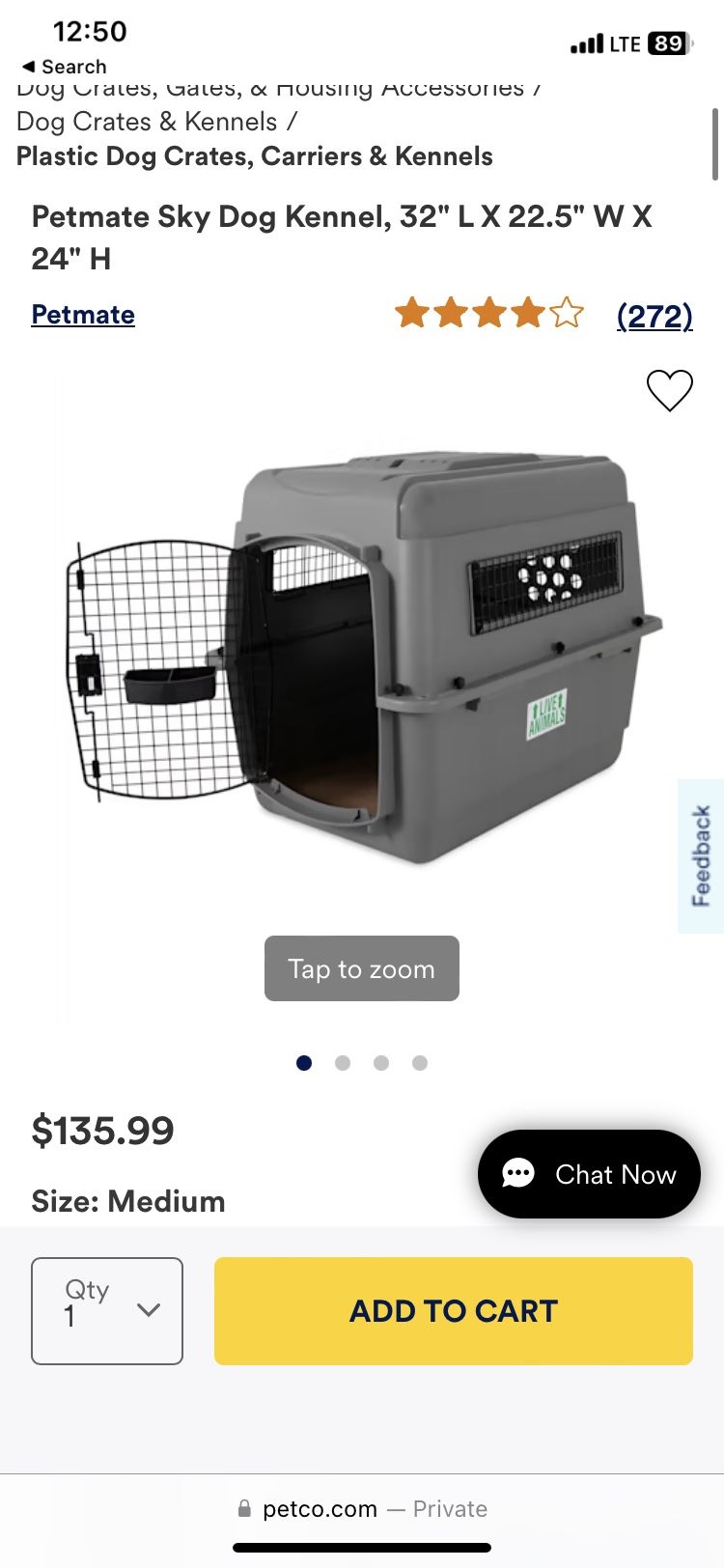Select the first carousel dot
The image size is (724, 1568).
click(304, 1062)
